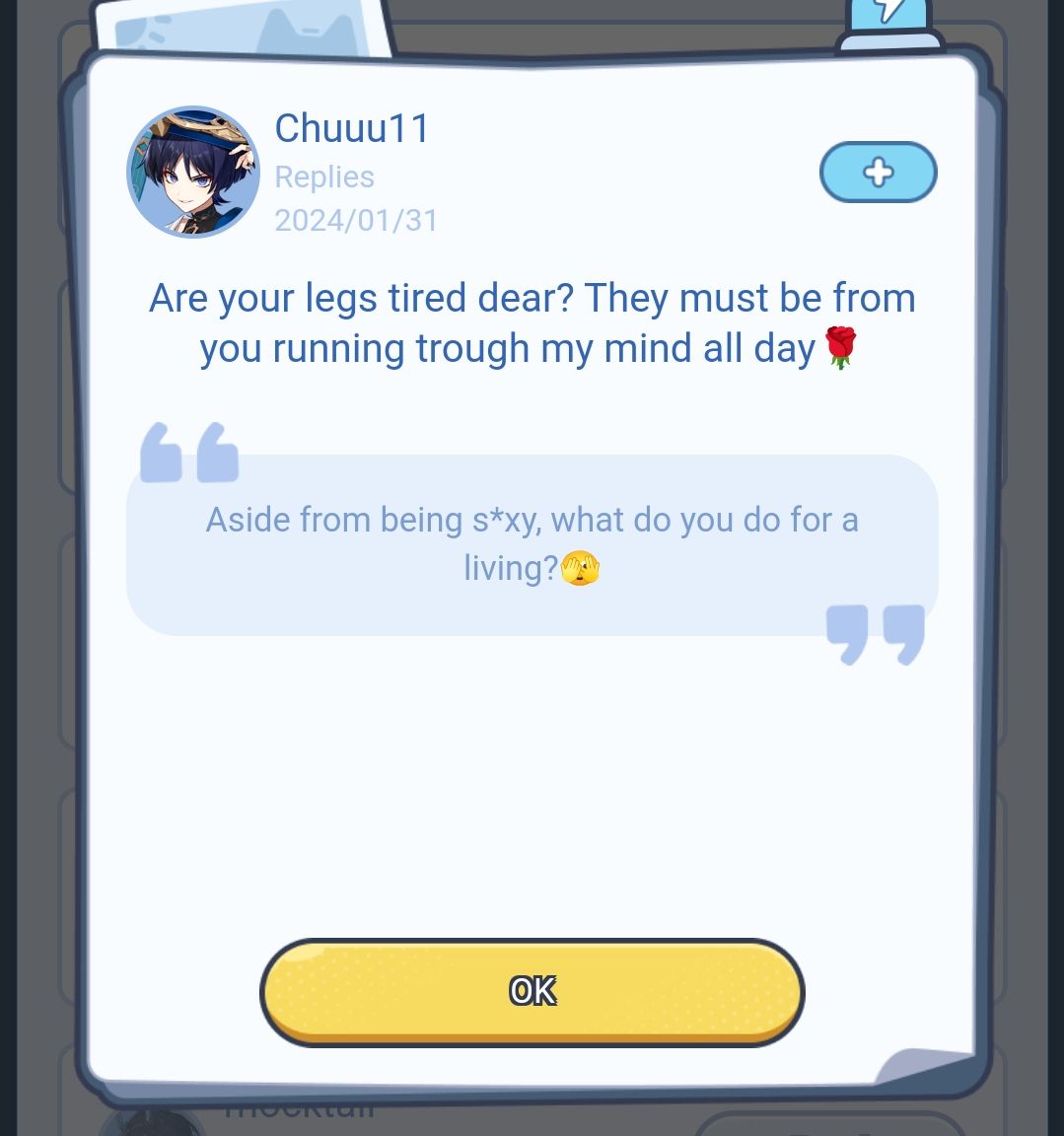
Task: Add Chuuu11 with the plus button
Action: pos(878,173)
